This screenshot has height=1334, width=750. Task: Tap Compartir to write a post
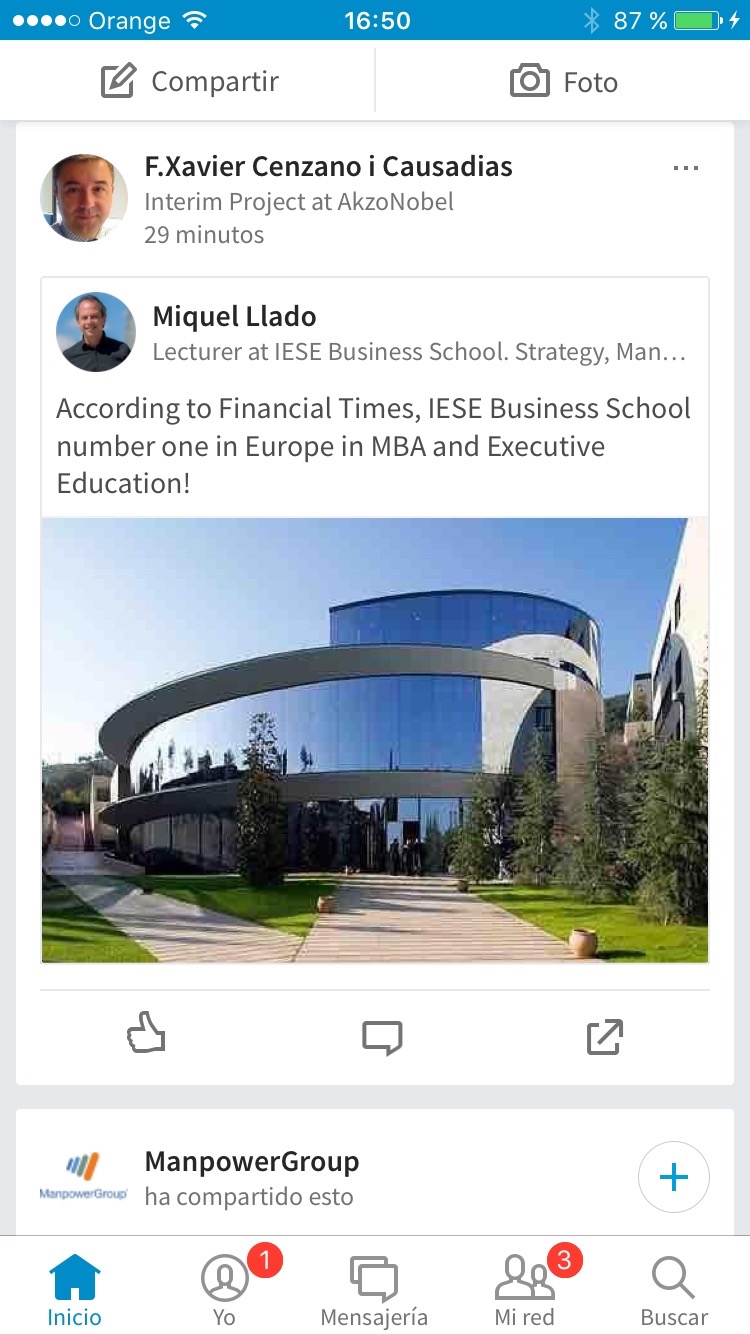(x=190, y=82)
